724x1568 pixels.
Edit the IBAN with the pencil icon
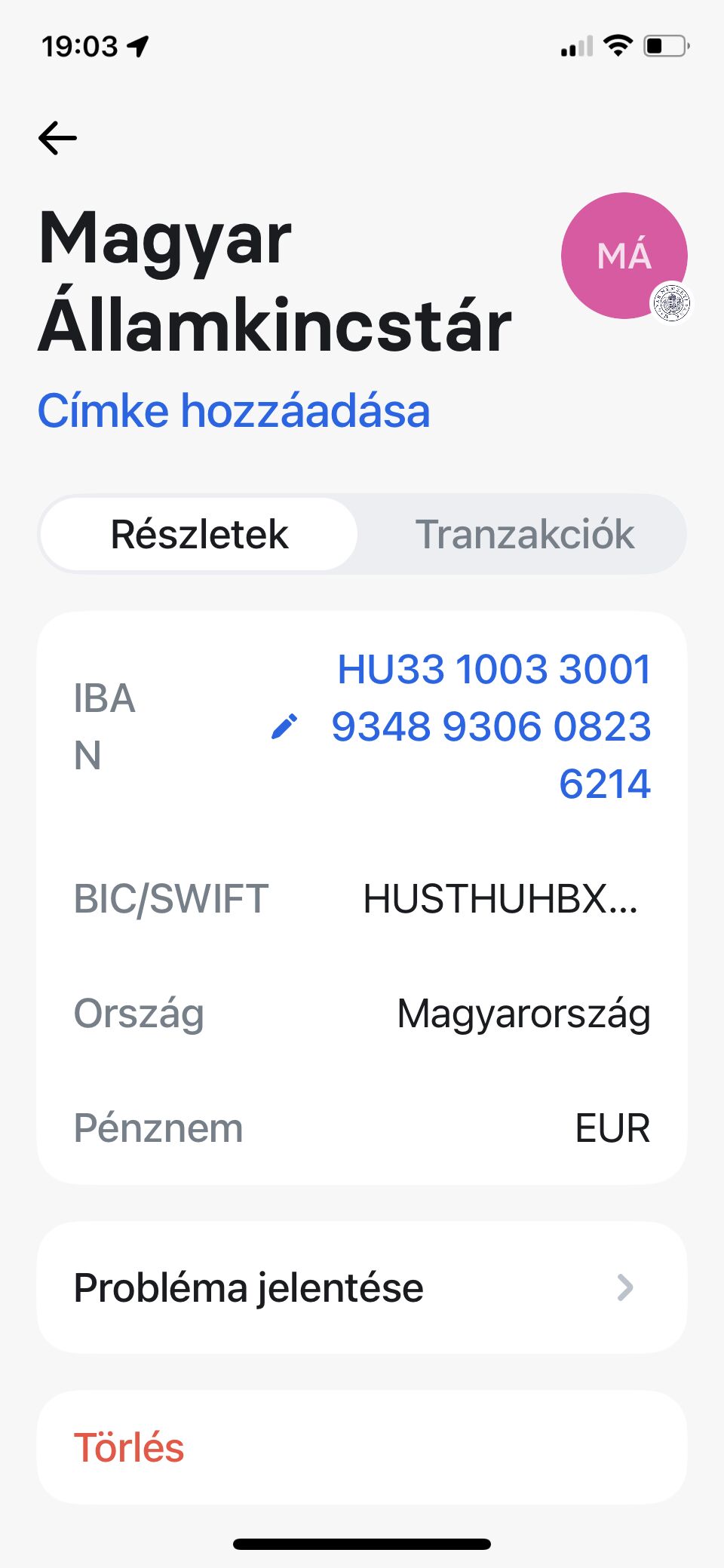point(284,726)
